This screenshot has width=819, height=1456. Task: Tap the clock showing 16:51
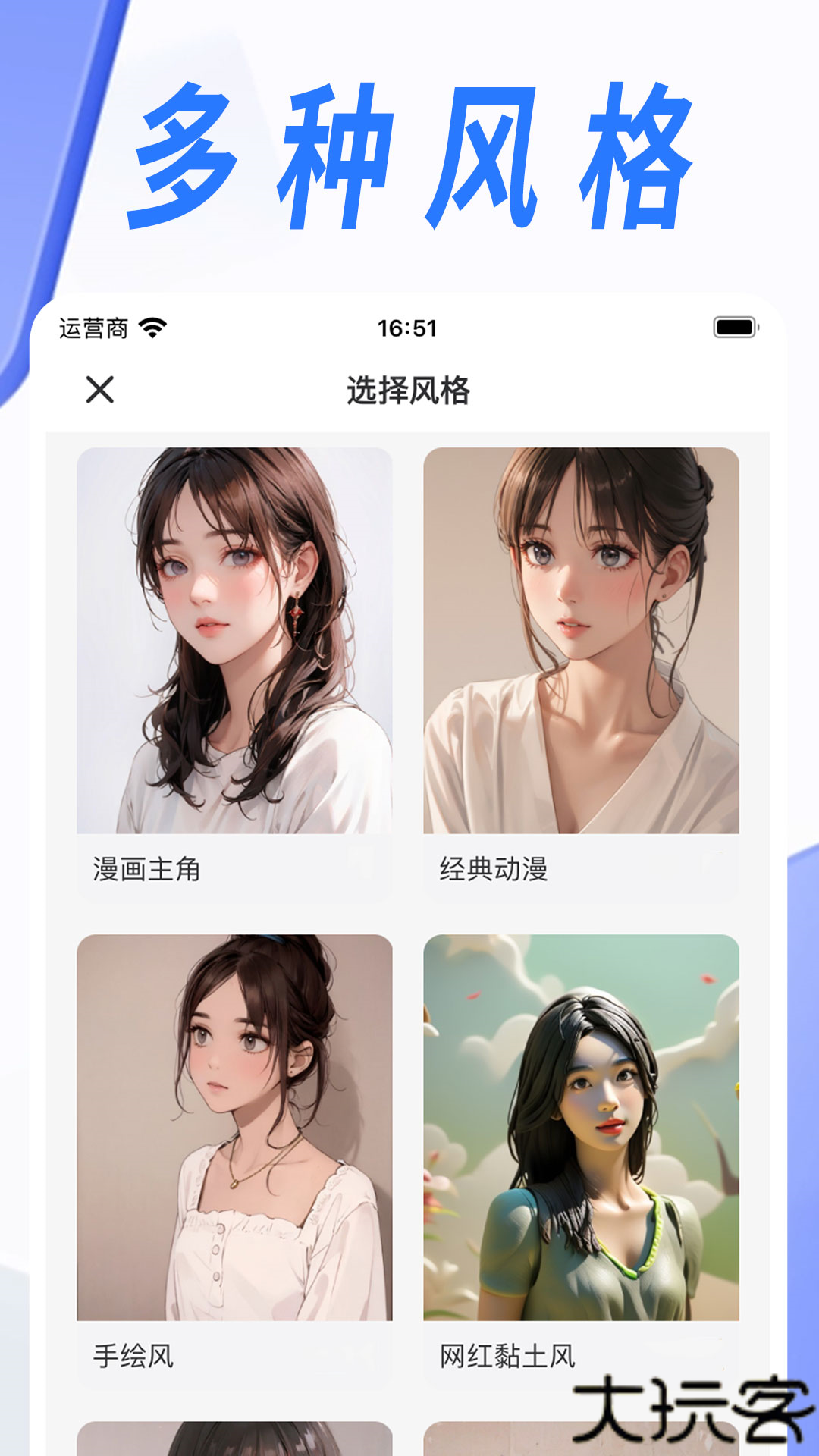tap(406, 327)
